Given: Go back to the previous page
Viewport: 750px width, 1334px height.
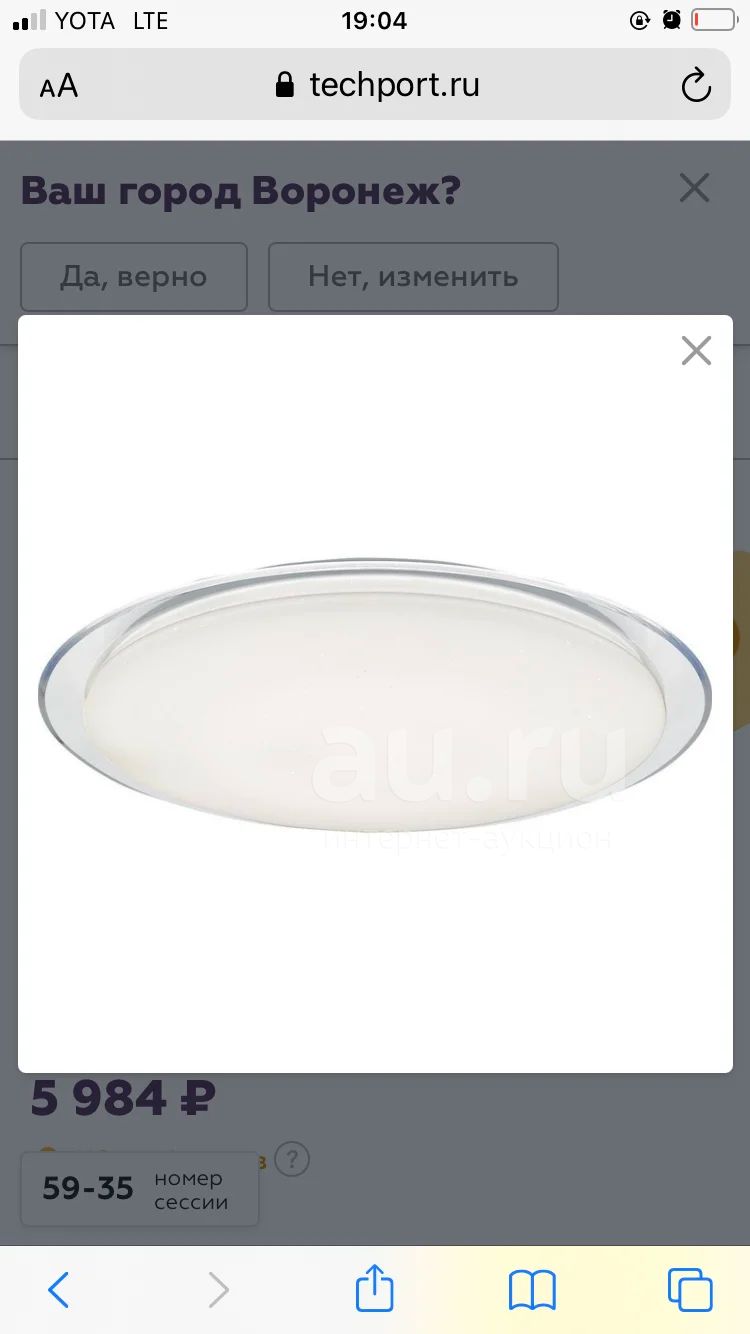Looking at the screenshot, I should coord(59,1290).
